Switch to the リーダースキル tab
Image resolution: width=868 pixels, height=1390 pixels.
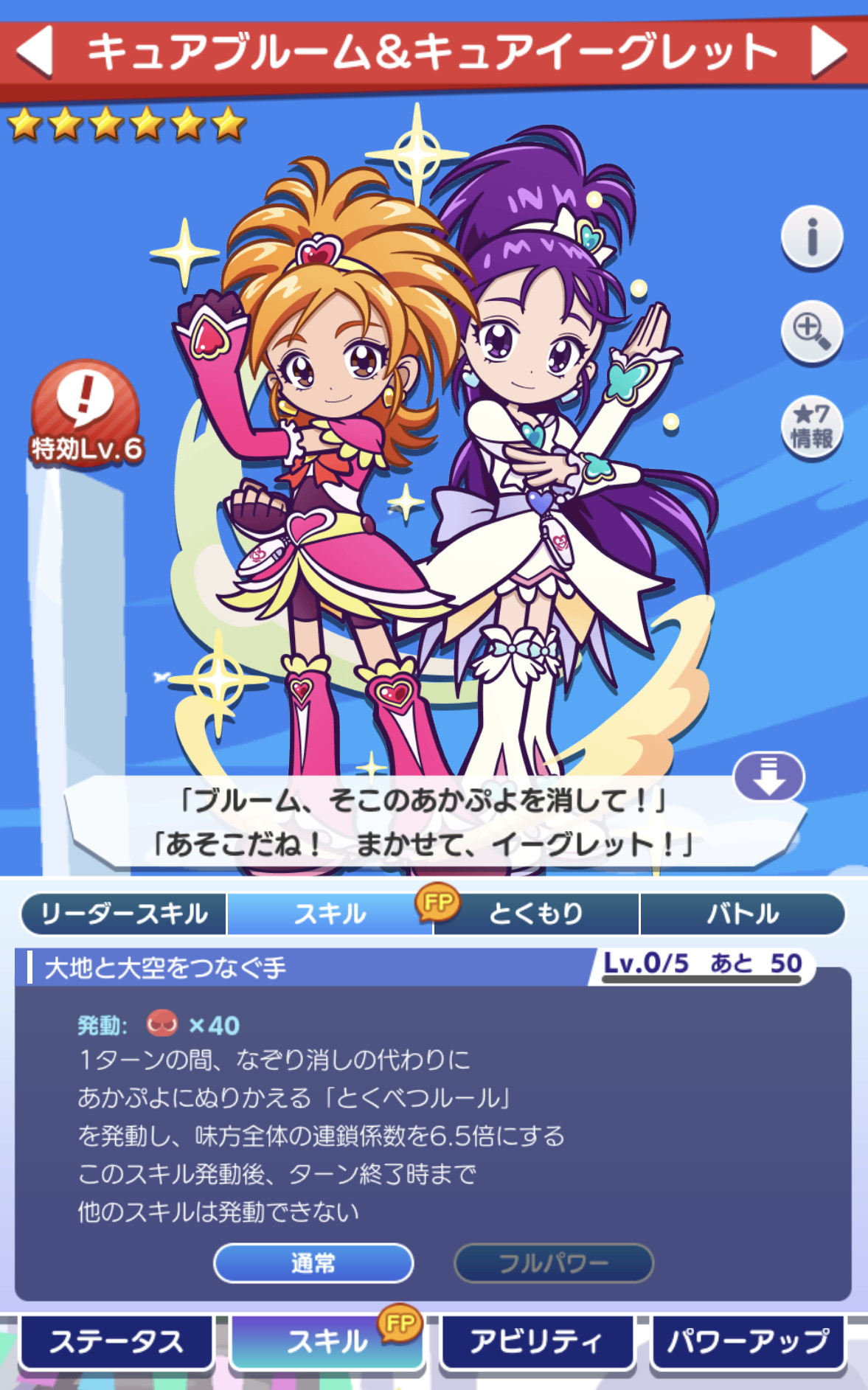coord(123,914)
